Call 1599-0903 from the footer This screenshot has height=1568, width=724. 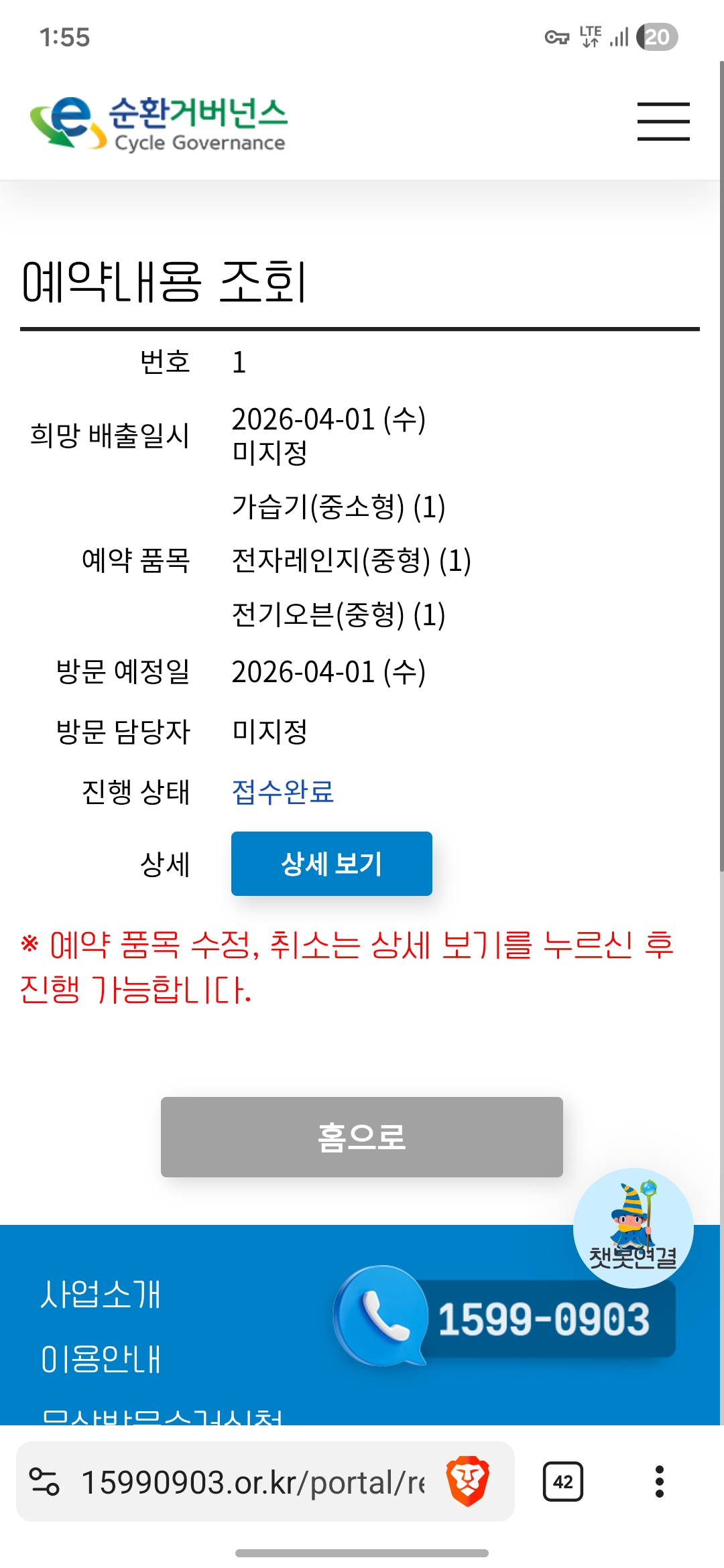pyautogui.click(x=505, y=1317)
